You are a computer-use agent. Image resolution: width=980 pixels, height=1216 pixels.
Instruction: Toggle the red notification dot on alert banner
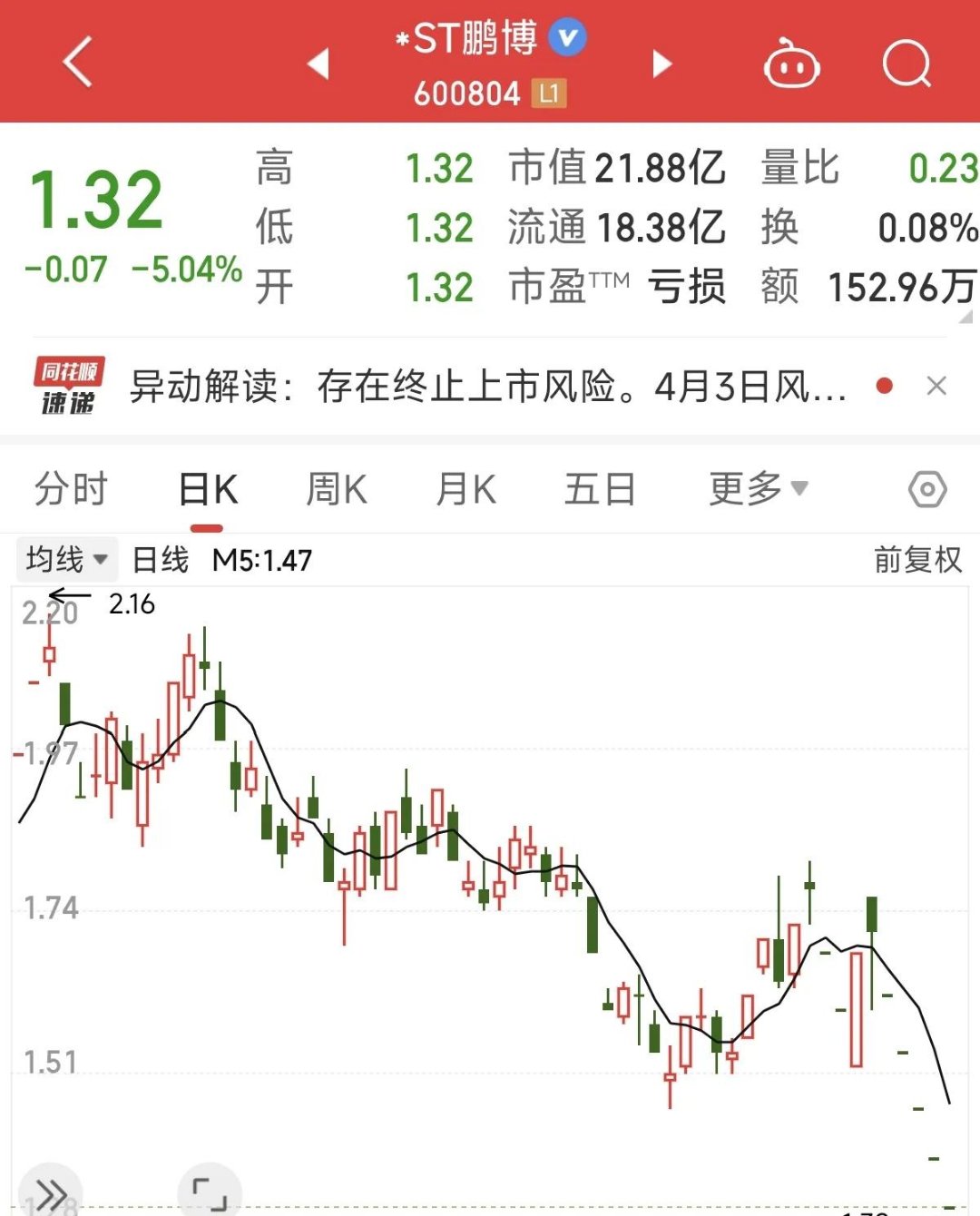tap(881, 386)
